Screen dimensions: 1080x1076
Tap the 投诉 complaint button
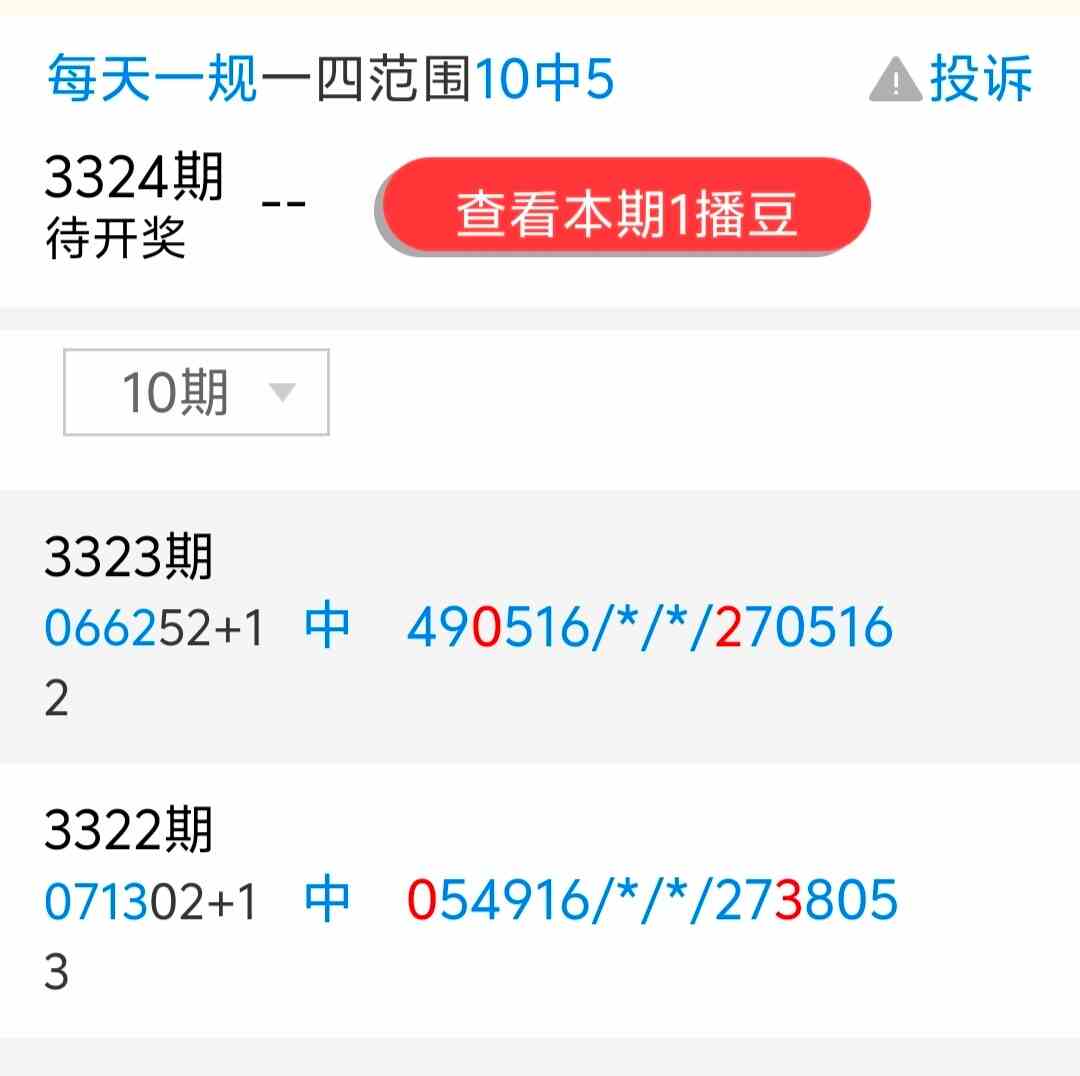(x=952, y=80)
